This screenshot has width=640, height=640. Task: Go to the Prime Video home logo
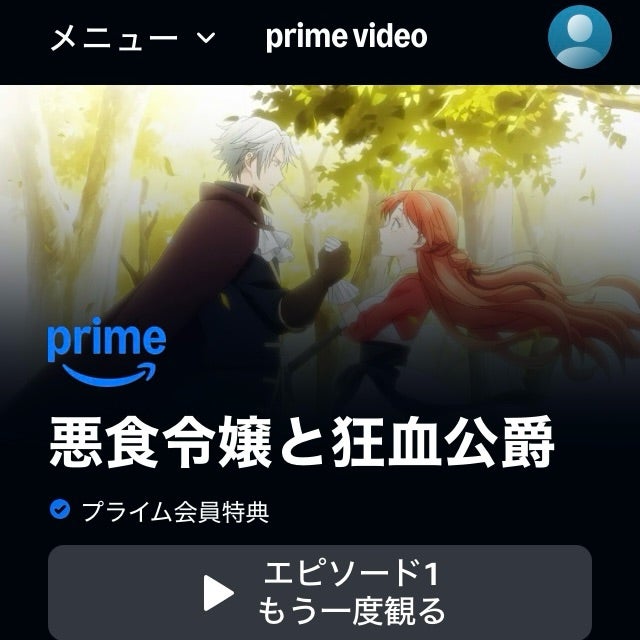click(x=346, y=37)
